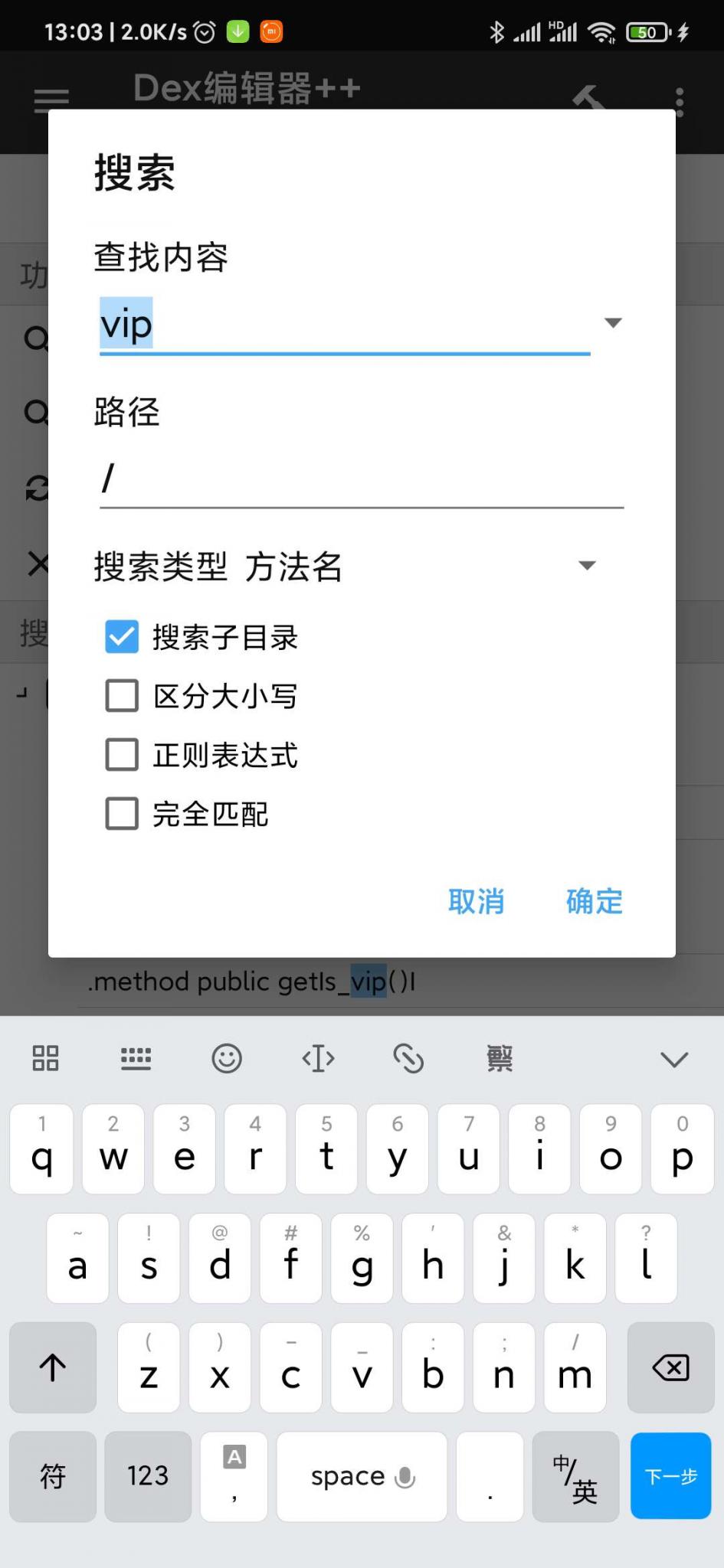Tap the 查找内容 search text field
Viewport: 724px width, 1568px height.
[345, 325]
